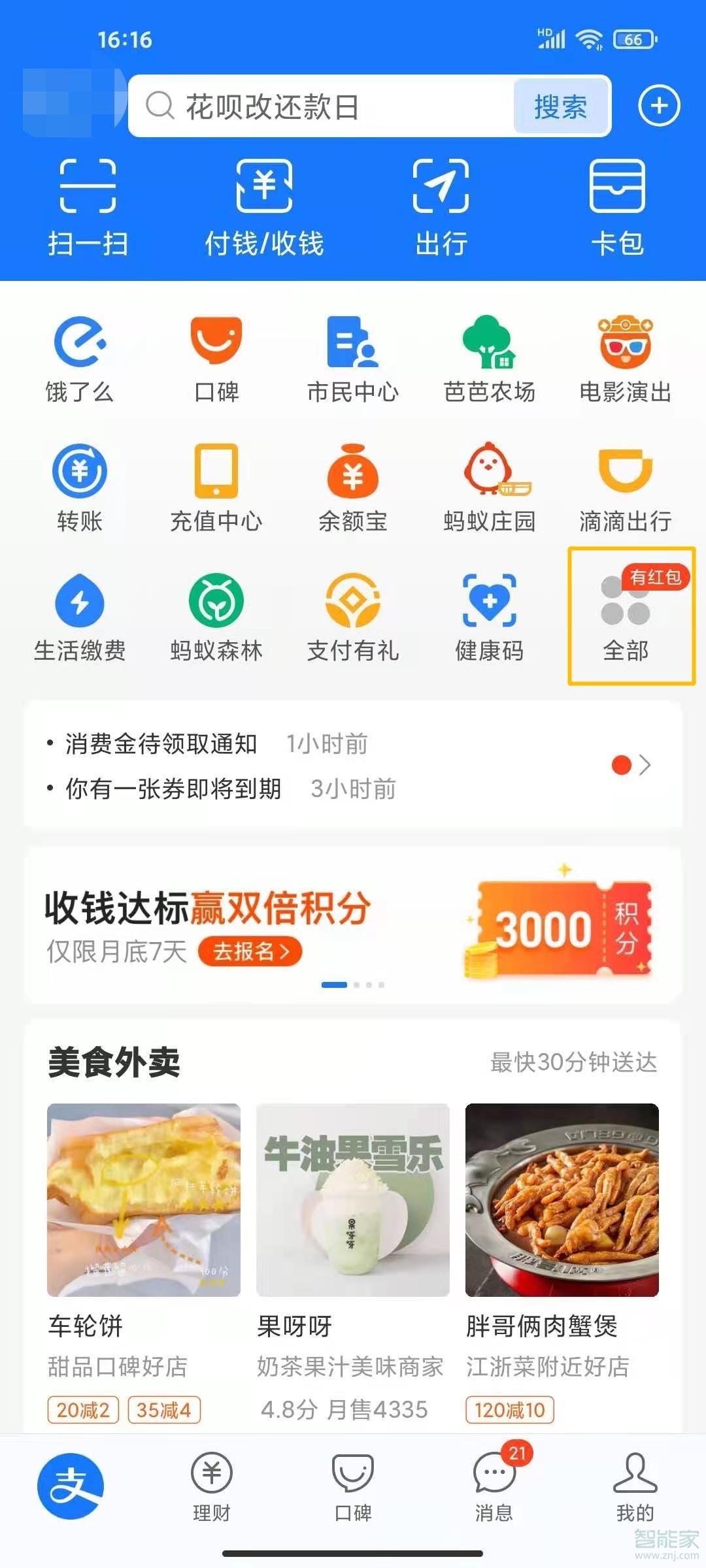Open the 消费金待领取通知 message row
This screenshot has width=706, height=1568.
pos(161,743)
